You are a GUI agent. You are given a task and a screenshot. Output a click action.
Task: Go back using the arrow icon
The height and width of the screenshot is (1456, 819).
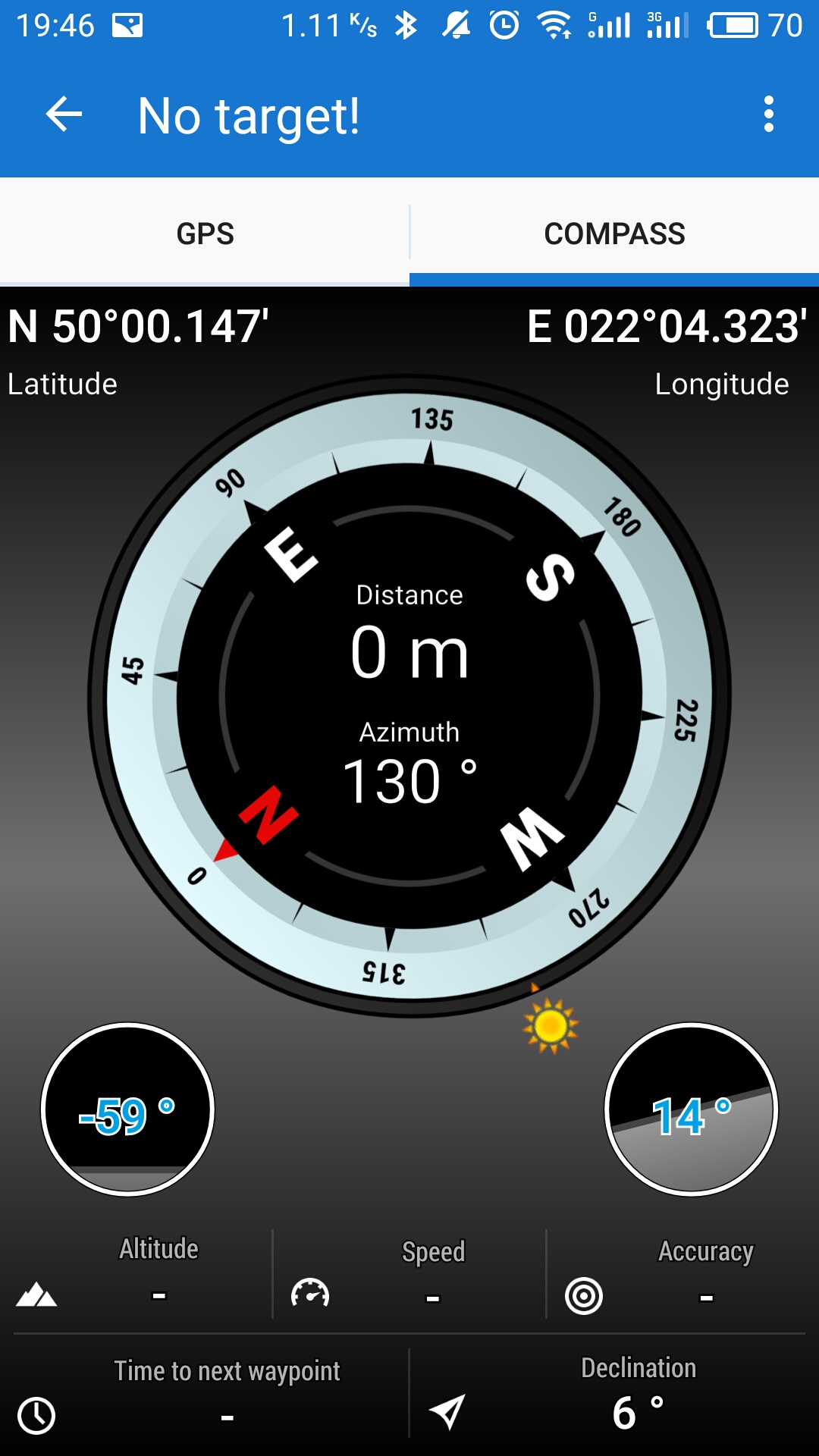point(64,115)
